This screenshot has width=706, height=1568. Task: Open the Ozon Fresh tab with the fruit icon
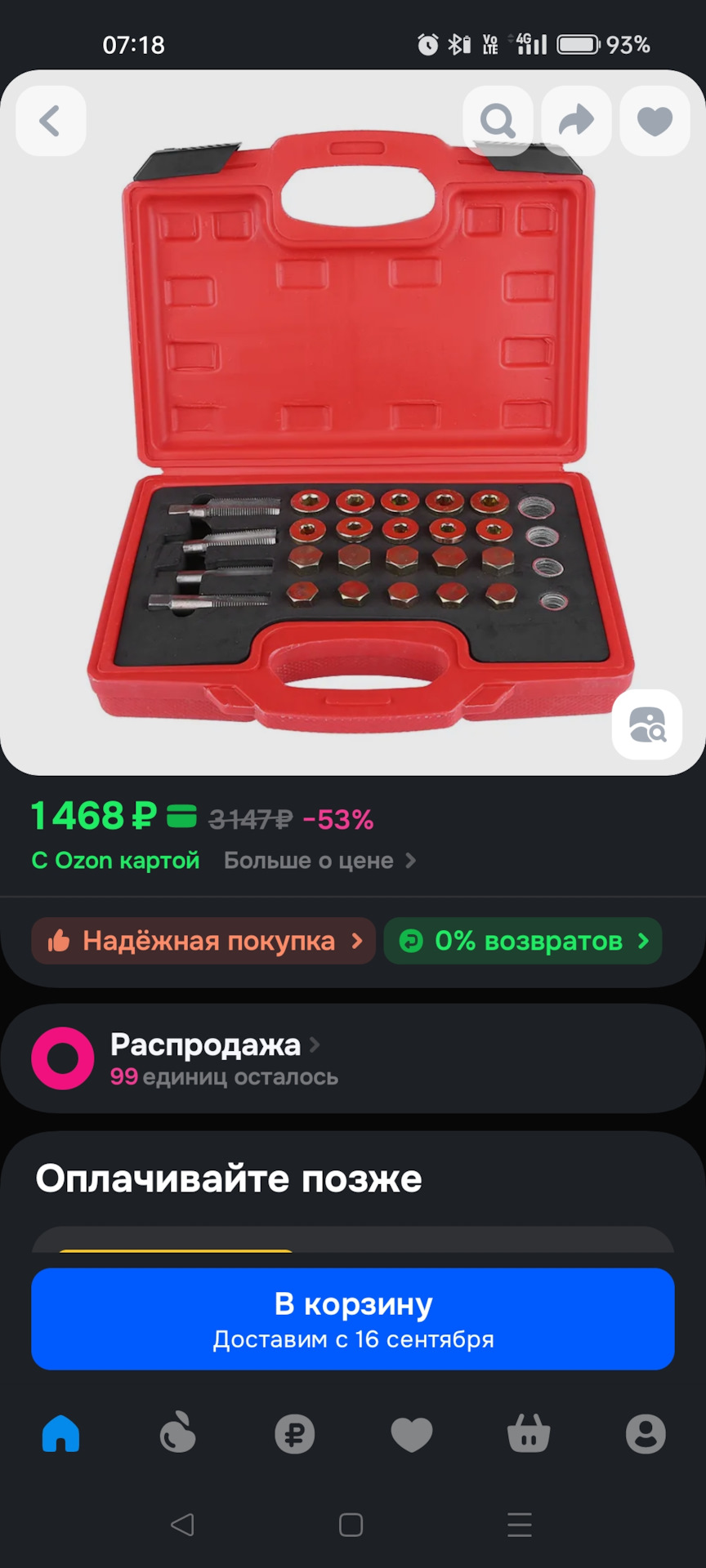[177, 1434]
